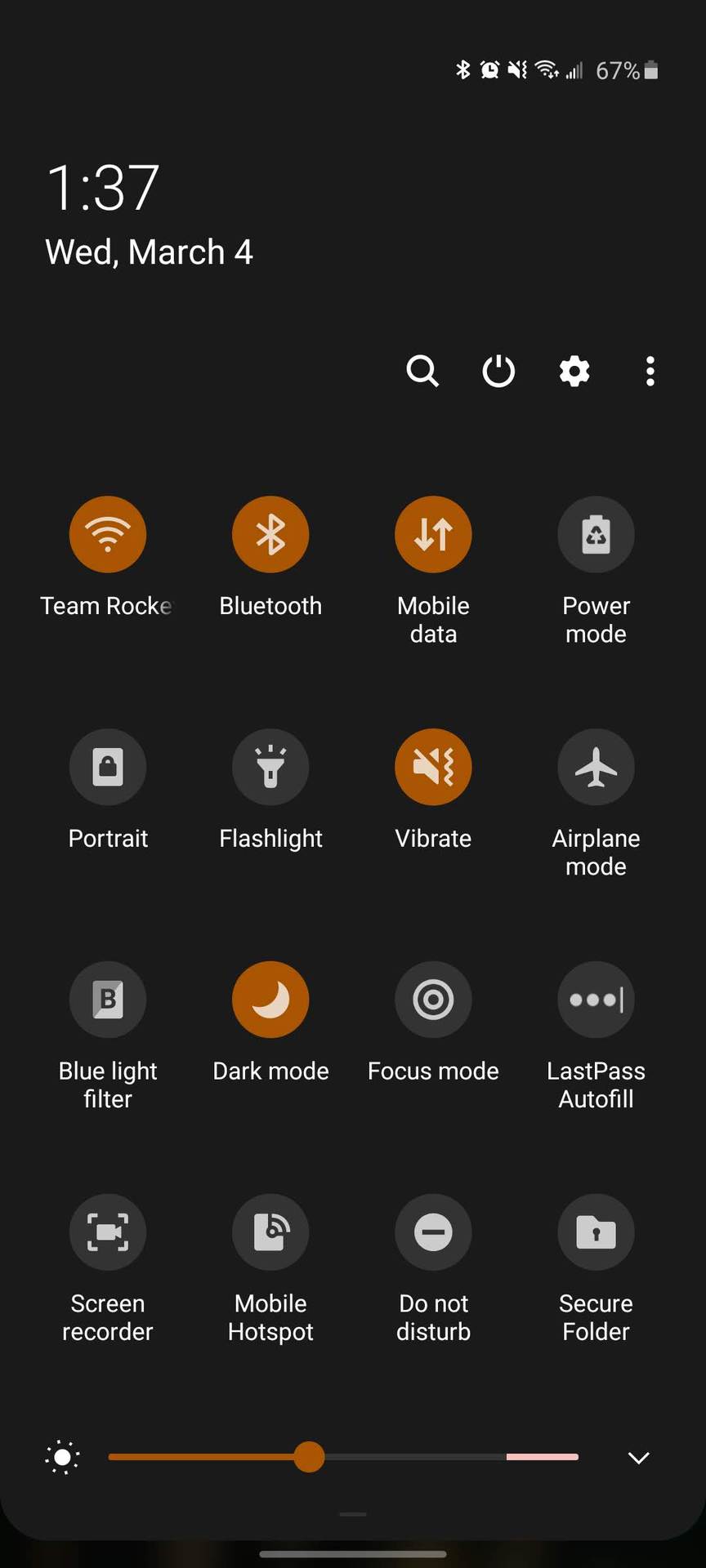
Task: Turn on Blue light filter
Action: pyautogui.click(x=108, y=1000)
